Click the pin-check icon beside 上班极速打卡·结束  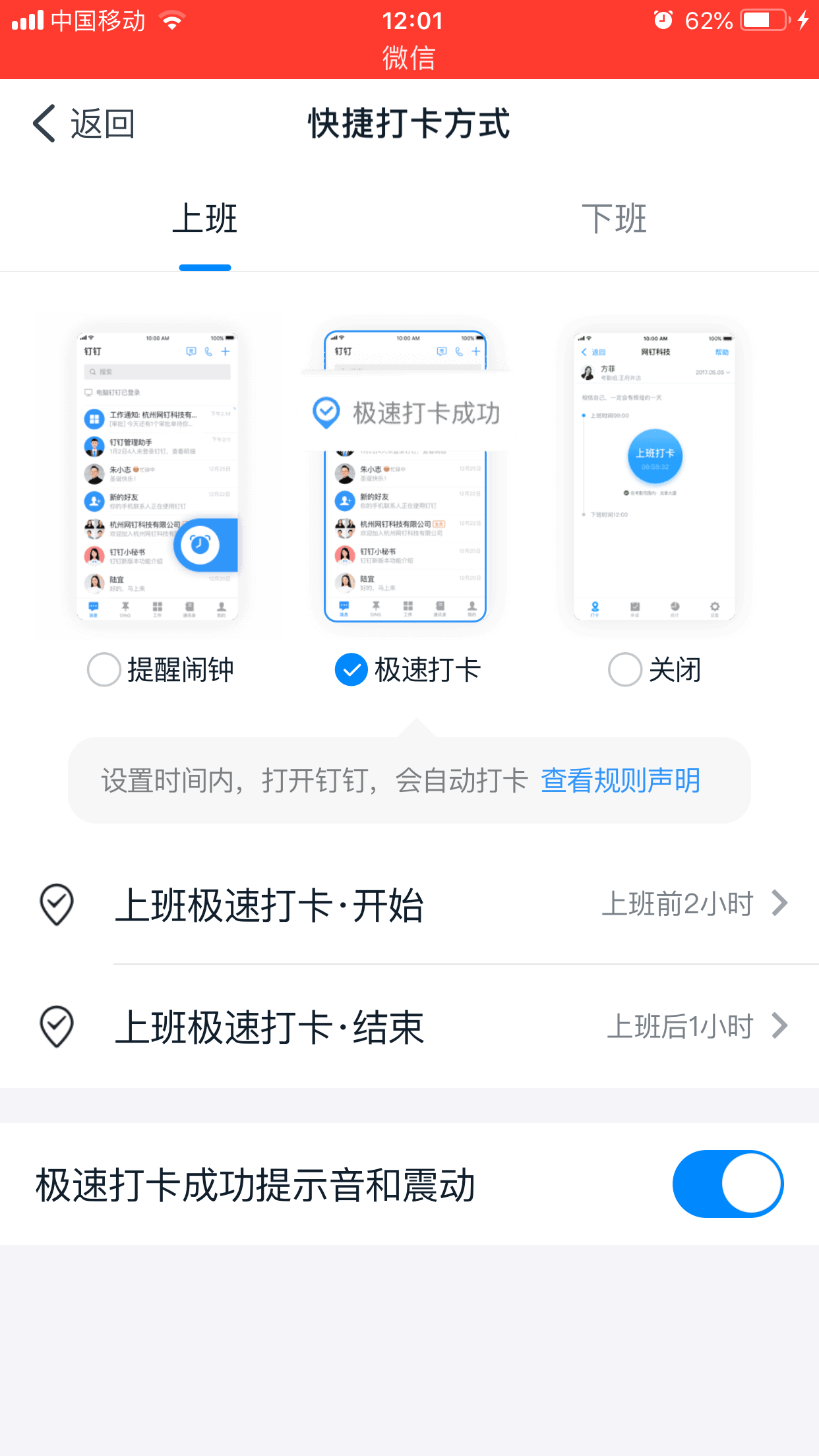click(x=58, y=1026)
